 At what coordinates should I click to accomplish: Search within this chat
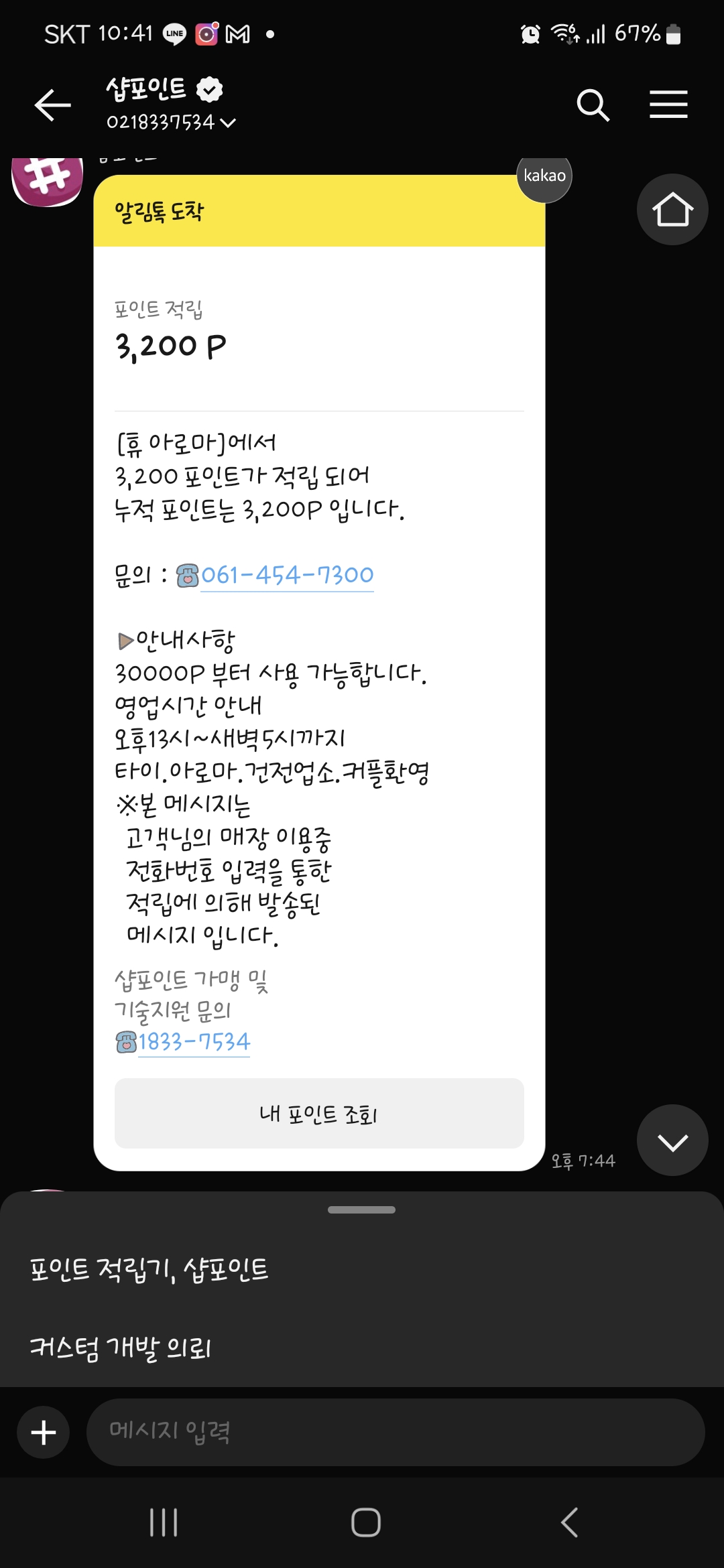click(593, 105)
